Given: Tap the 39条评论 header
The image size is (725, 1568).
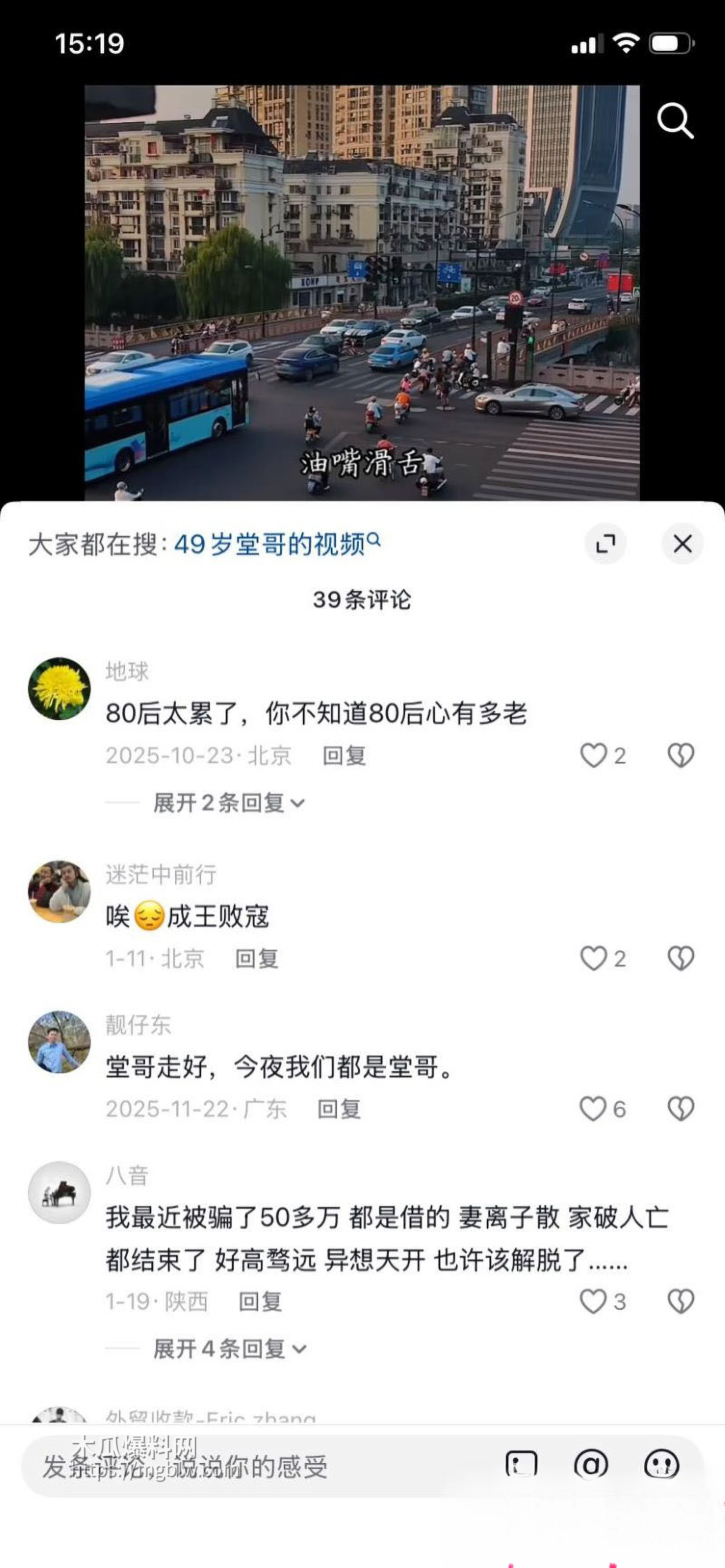Looking at the screenshot, I should 363,600.
